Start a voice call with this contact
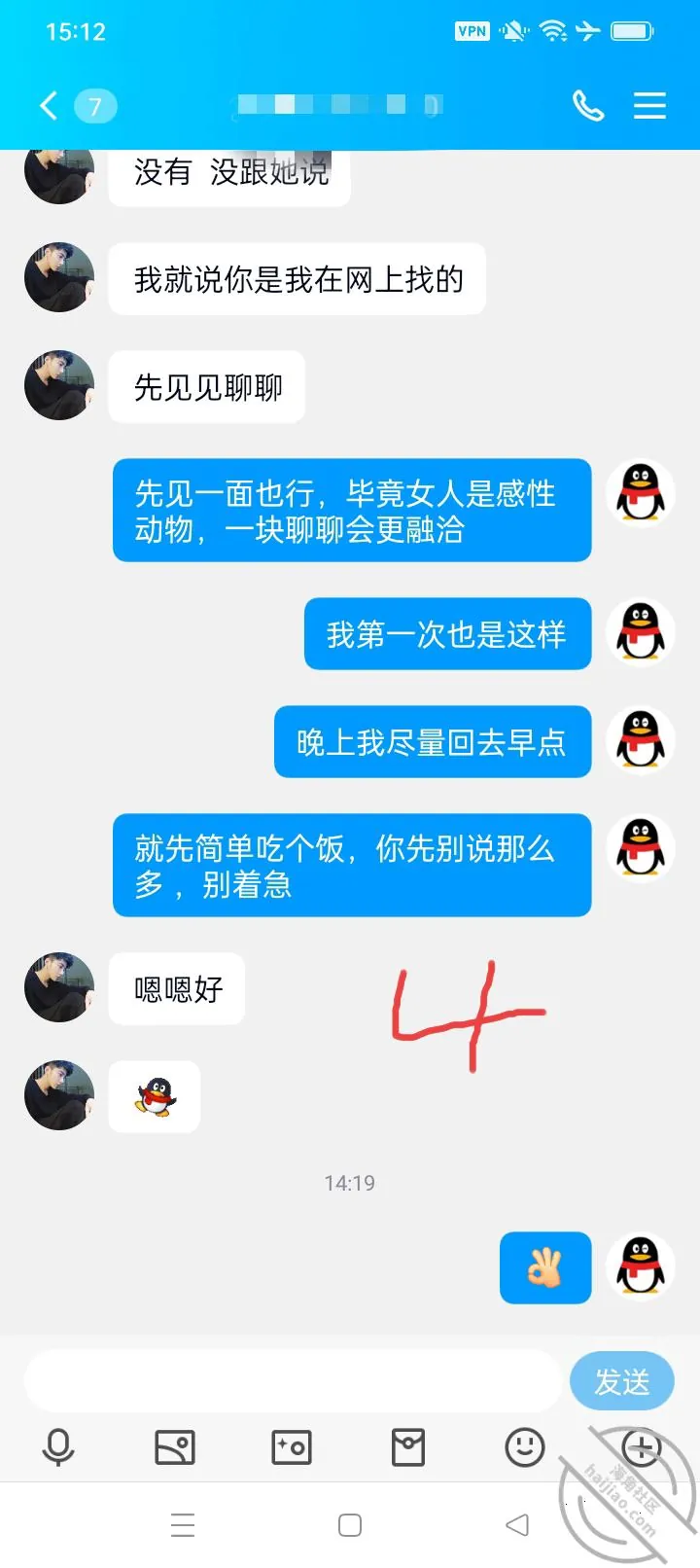 pos(588,105)
